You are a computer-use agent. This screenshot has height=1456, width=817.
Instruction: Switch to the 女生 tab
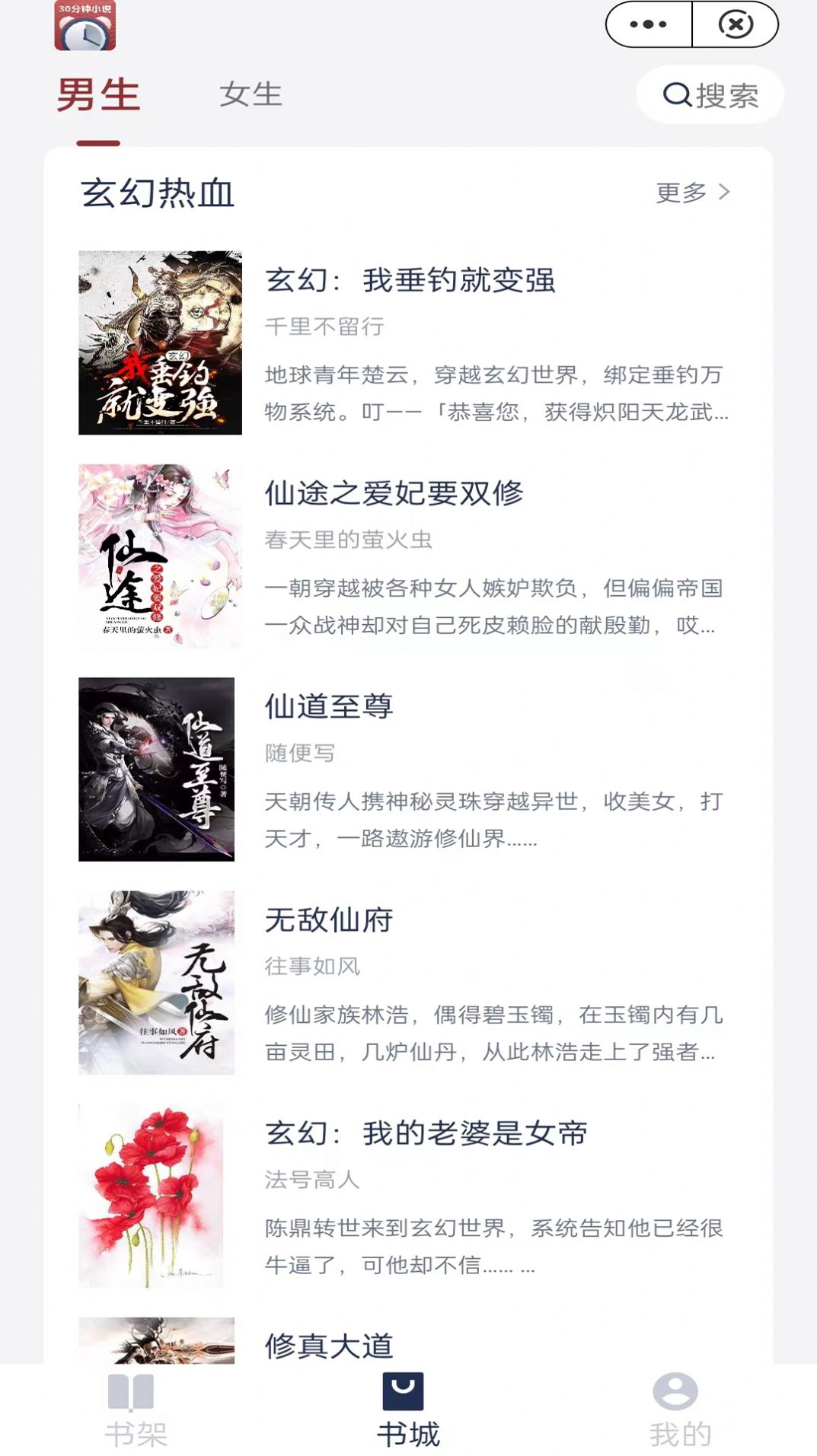point(251,94)
